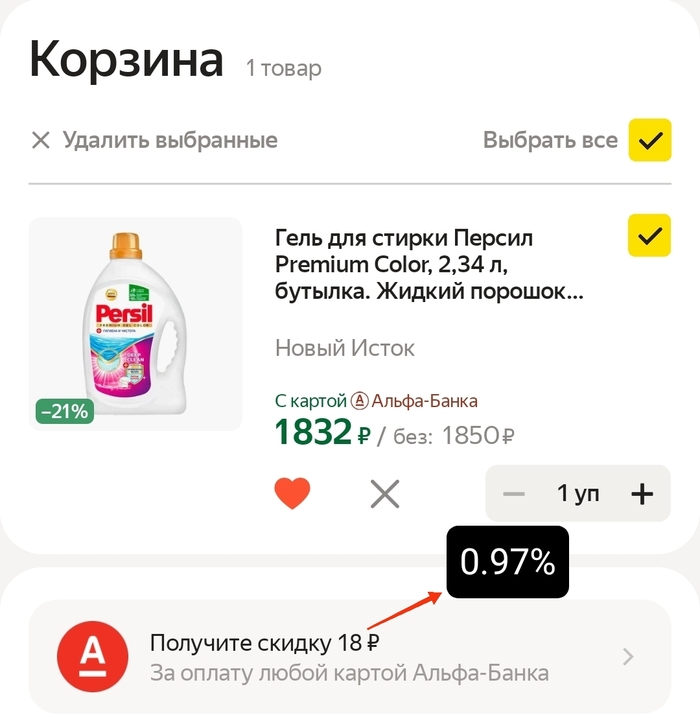Remove the Персил gel from the cart

coord(385,493)
